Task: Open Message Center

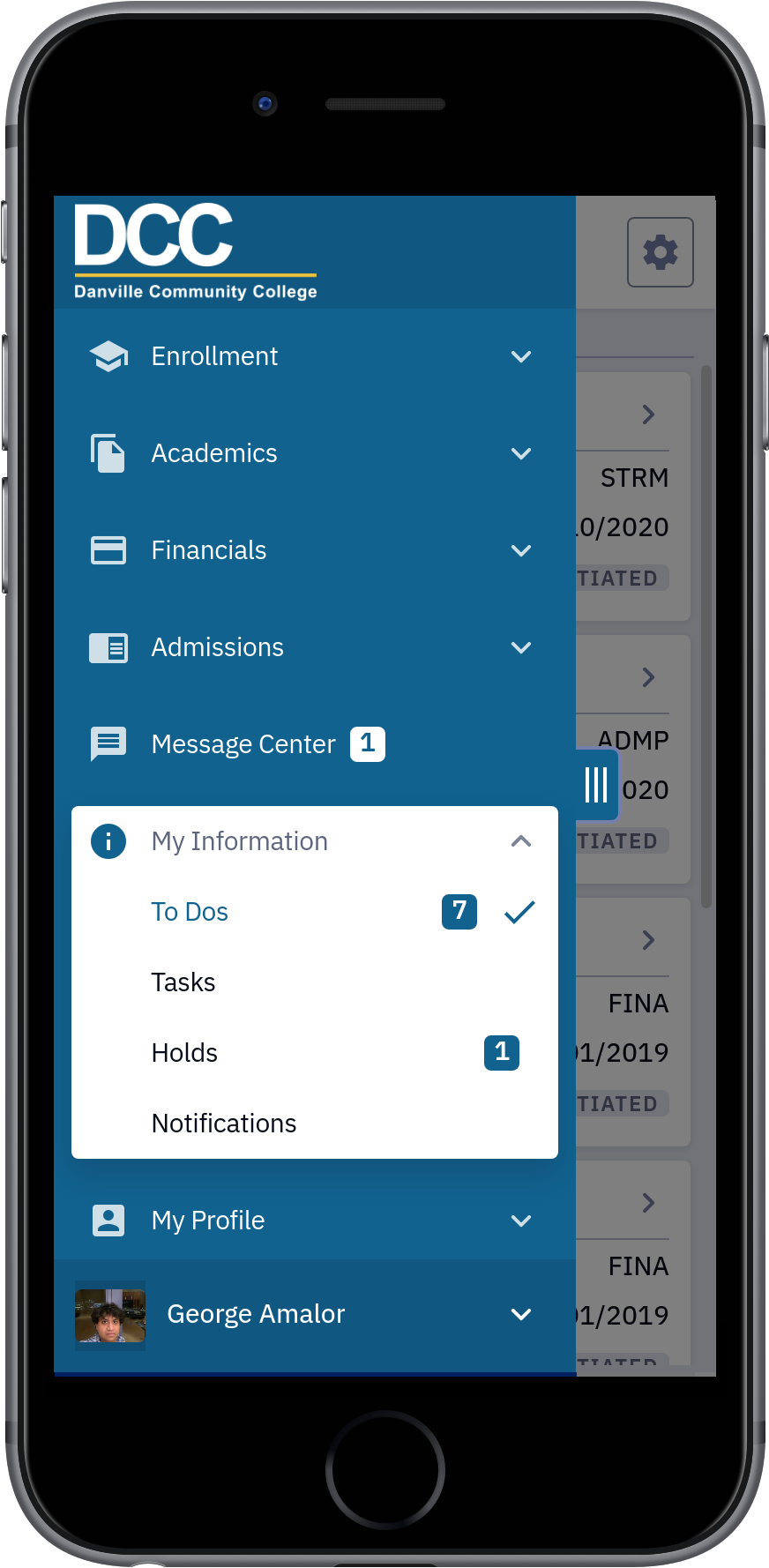Action: [x=315, y=744]
